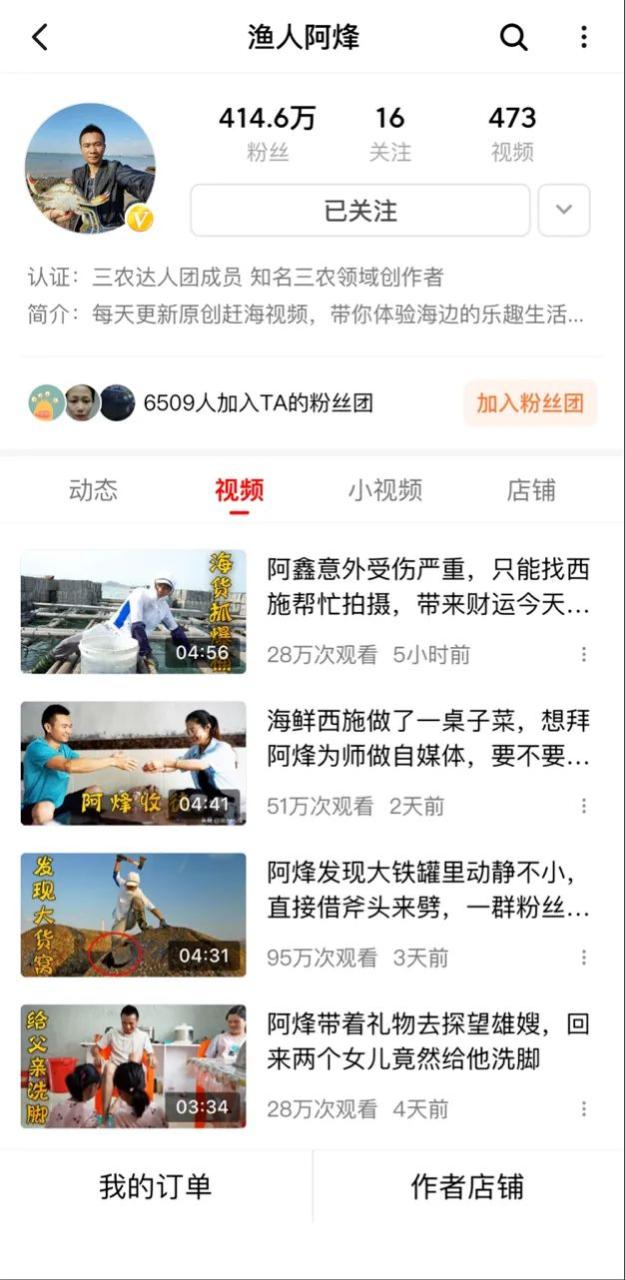This screenshot has width=625, height=1280.
Task: Join the fan group via 加入粉丝团
Action: 530,404
